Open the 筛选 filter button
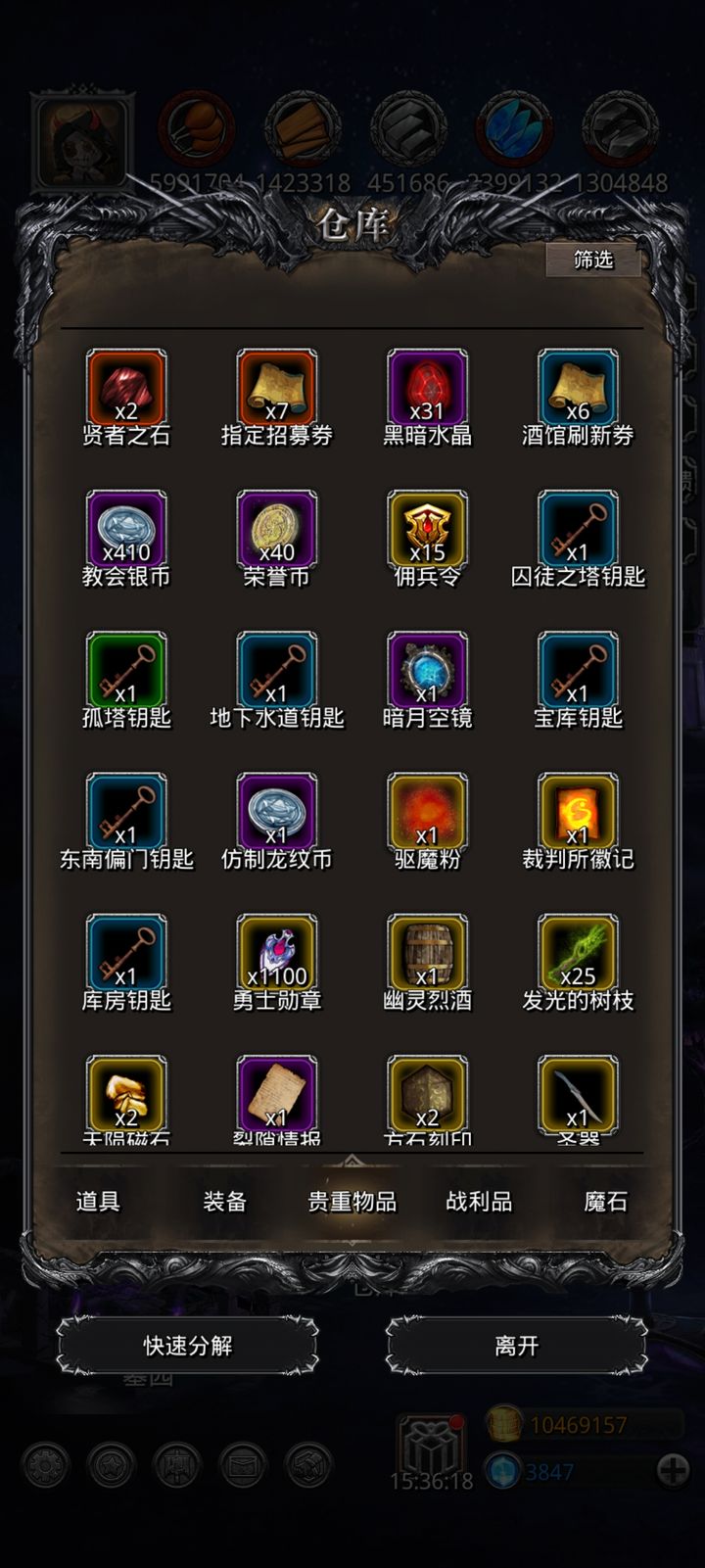This screenshot has width=705, height=1568. click(593, 260)
